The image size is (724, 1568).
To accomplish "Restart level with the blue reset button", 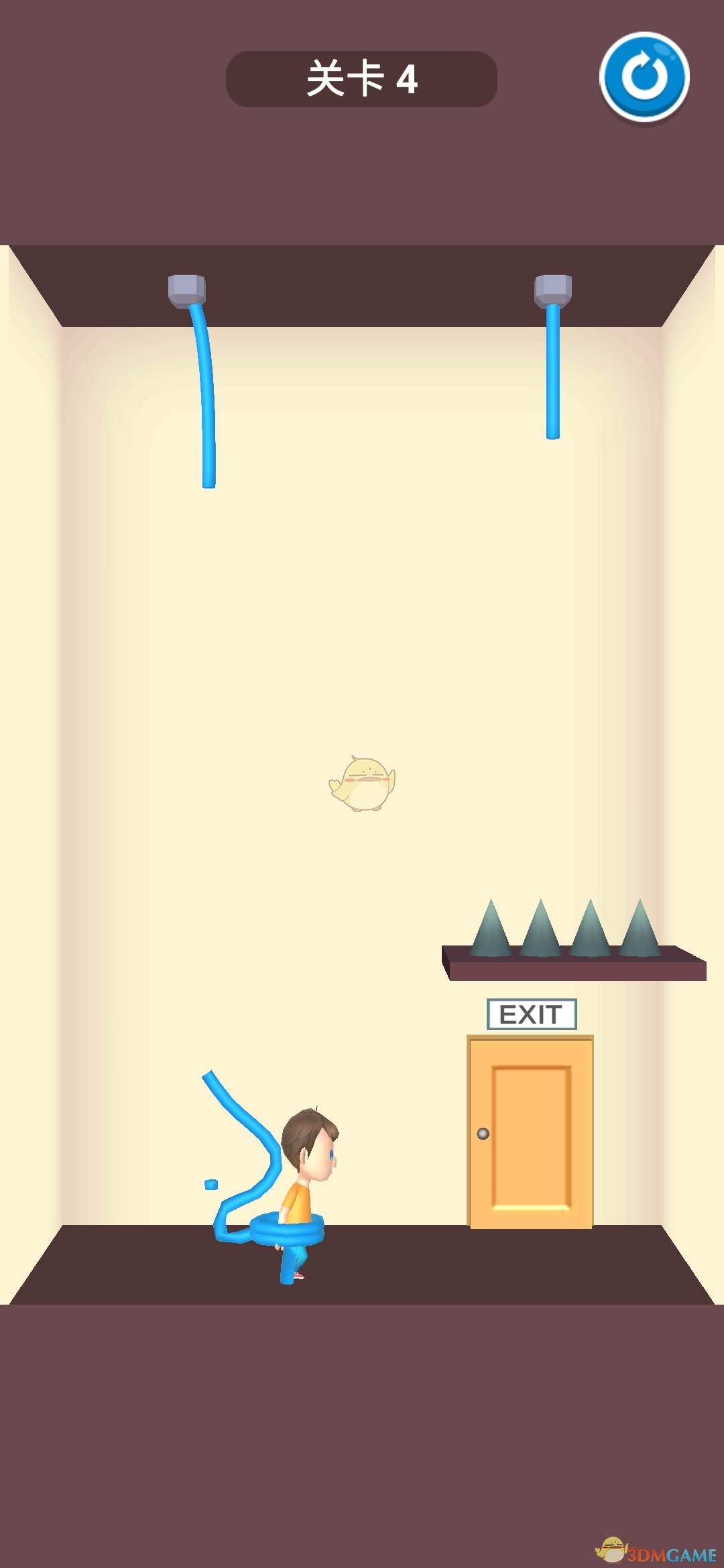I will click(x=644, y=77).
